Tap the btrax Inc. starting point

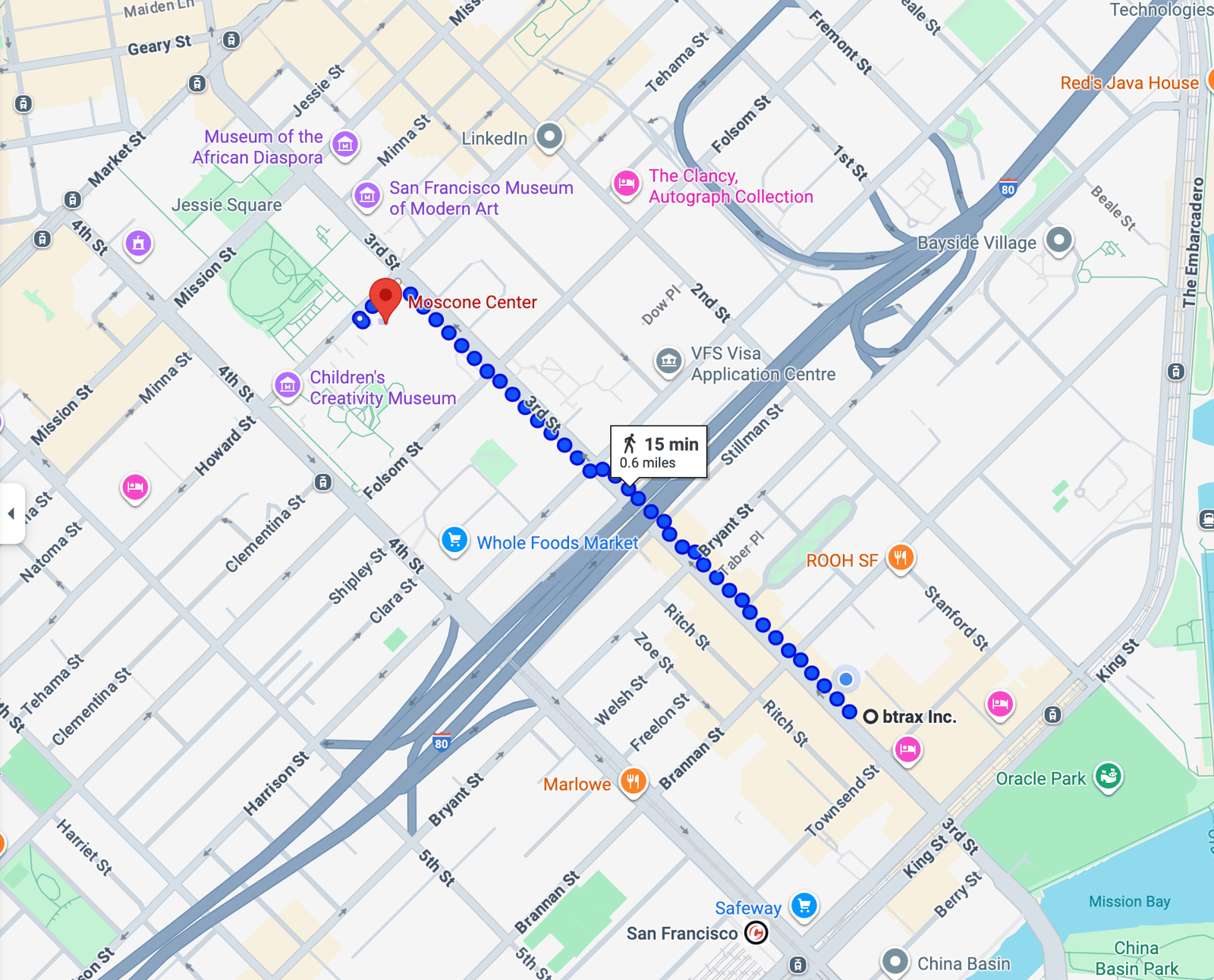[870, 717]
